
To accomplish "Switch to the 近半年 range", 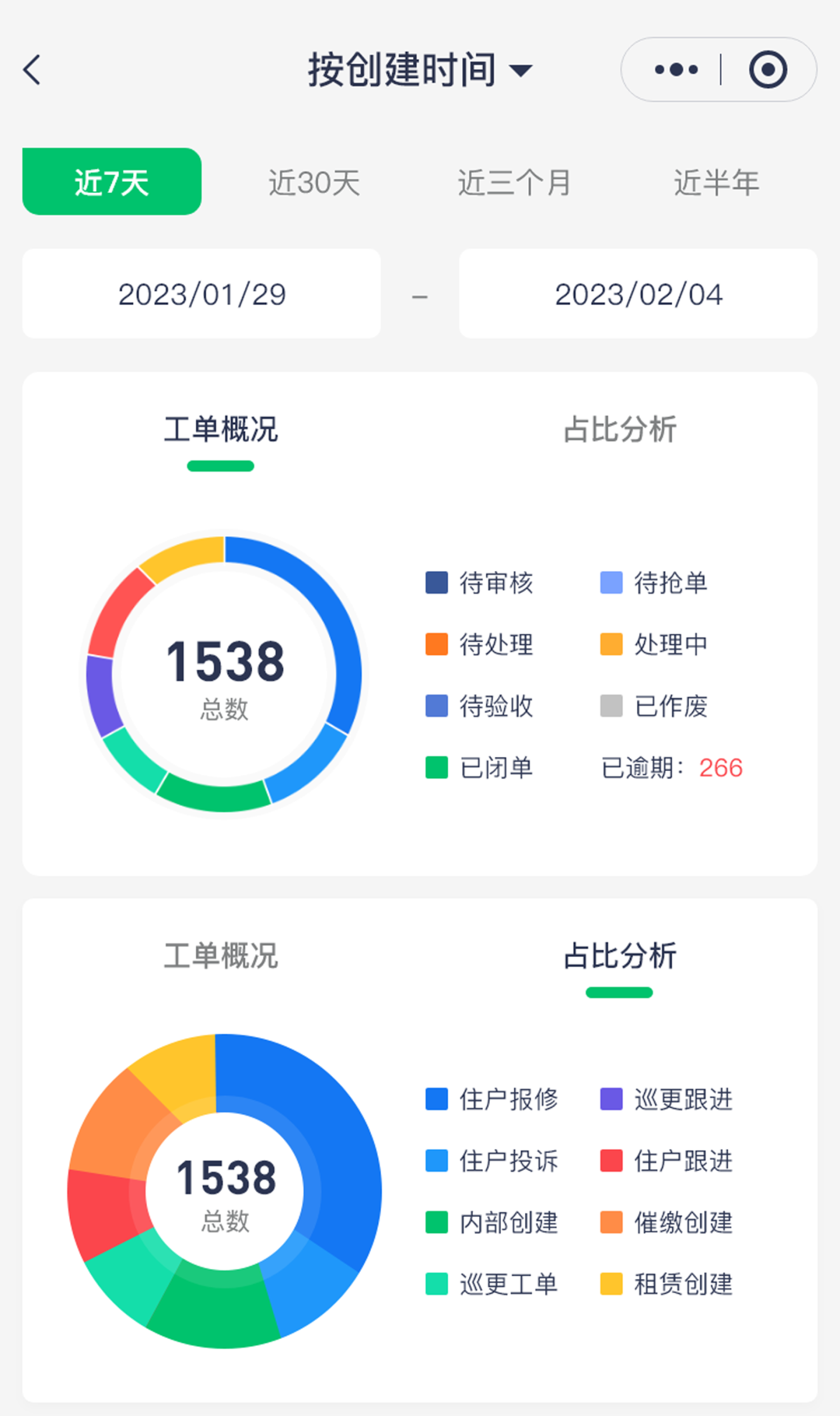I will pyautogui.click(x=716, y=183).
